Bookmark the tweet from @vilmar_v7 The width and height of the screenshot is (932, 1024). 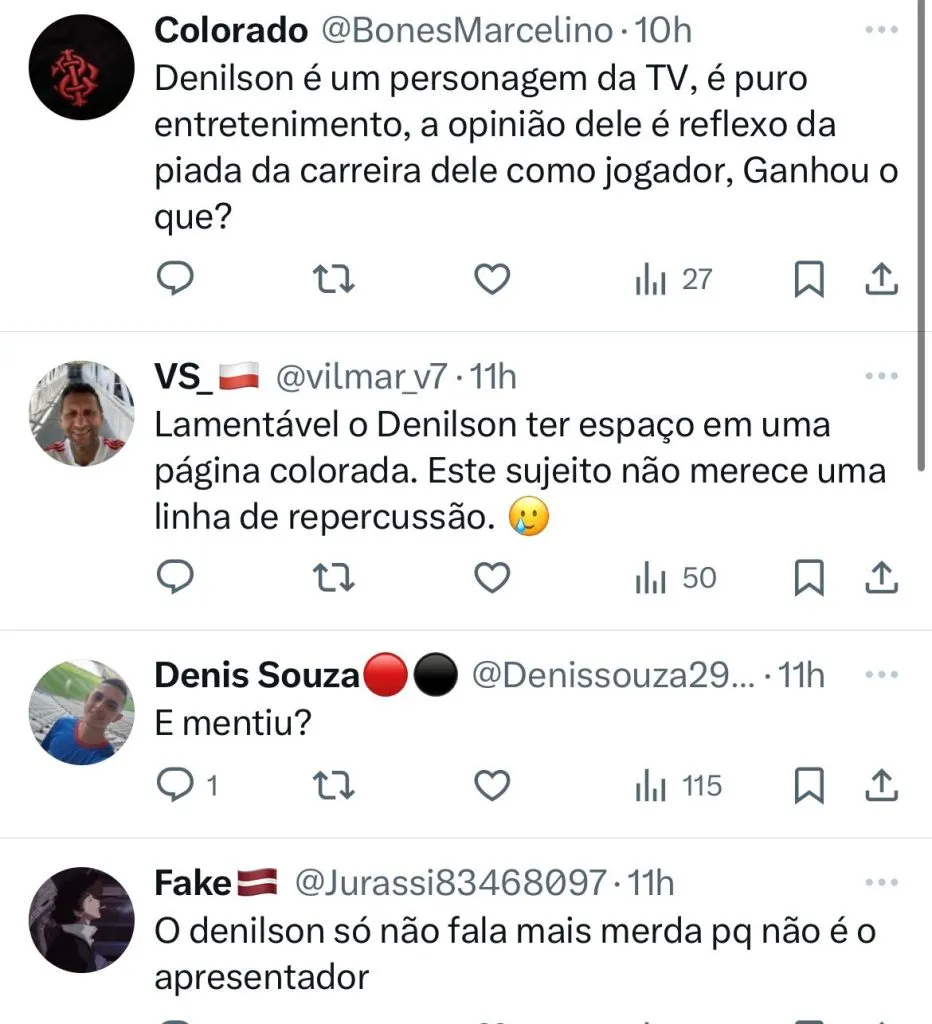(x=808, y=578)
